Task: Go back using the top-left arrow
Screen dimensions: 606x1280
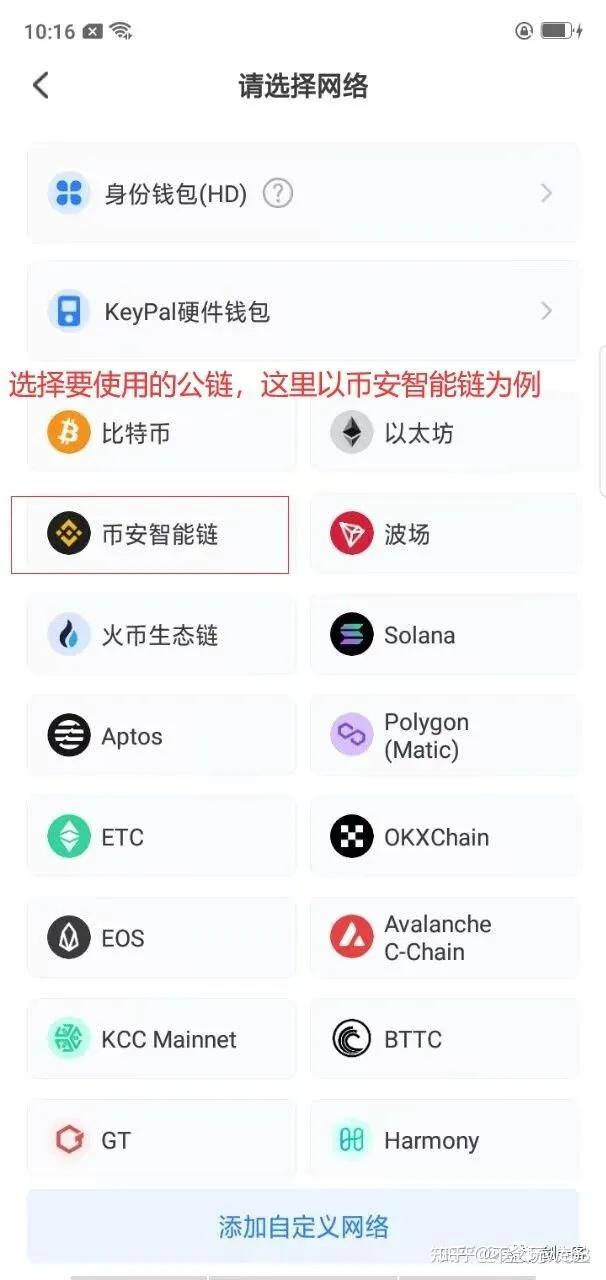Action: (40, 85)
